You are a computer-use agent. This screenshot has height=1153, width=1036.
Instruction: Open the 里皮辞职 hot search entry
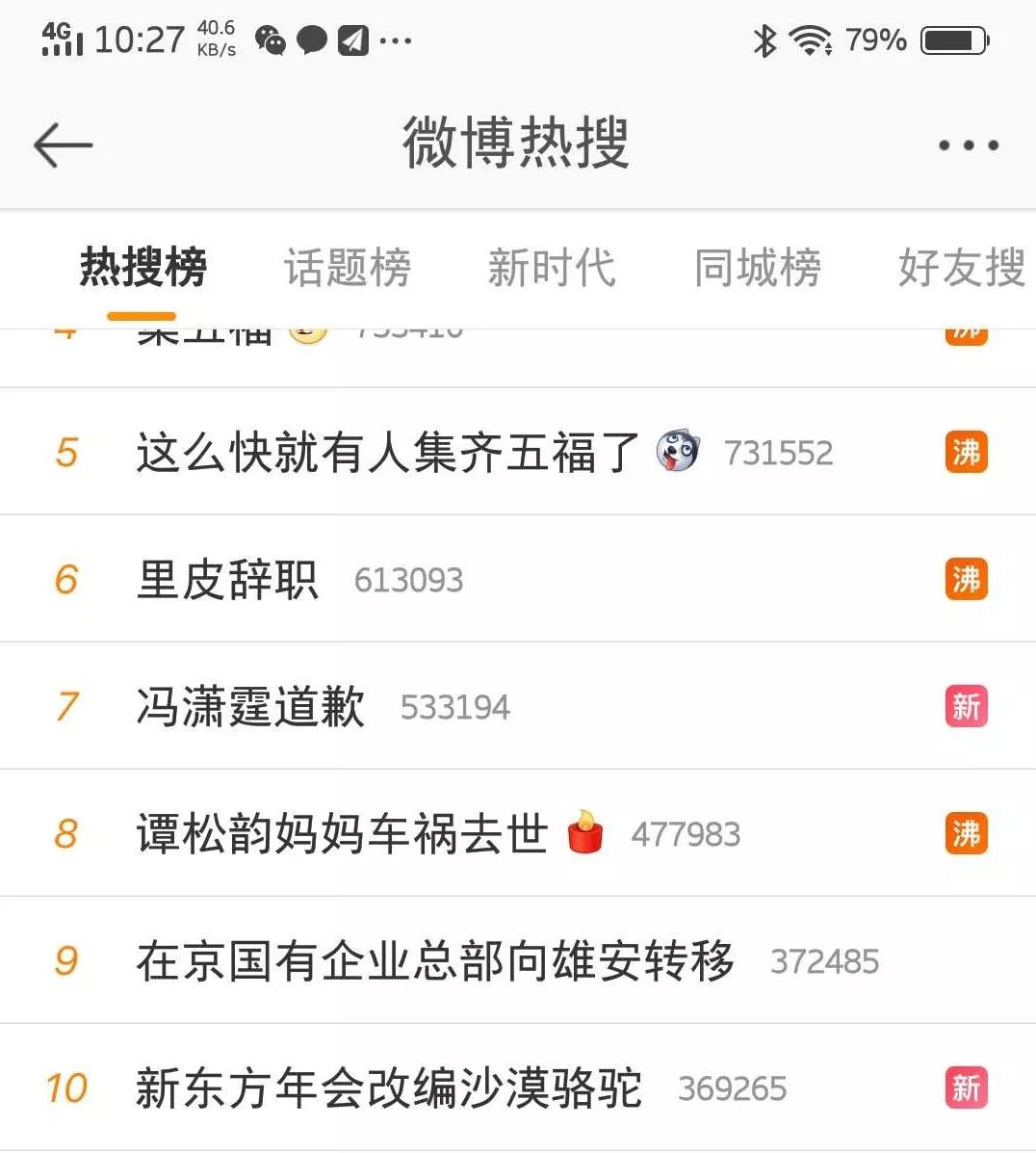pos(226,579)
